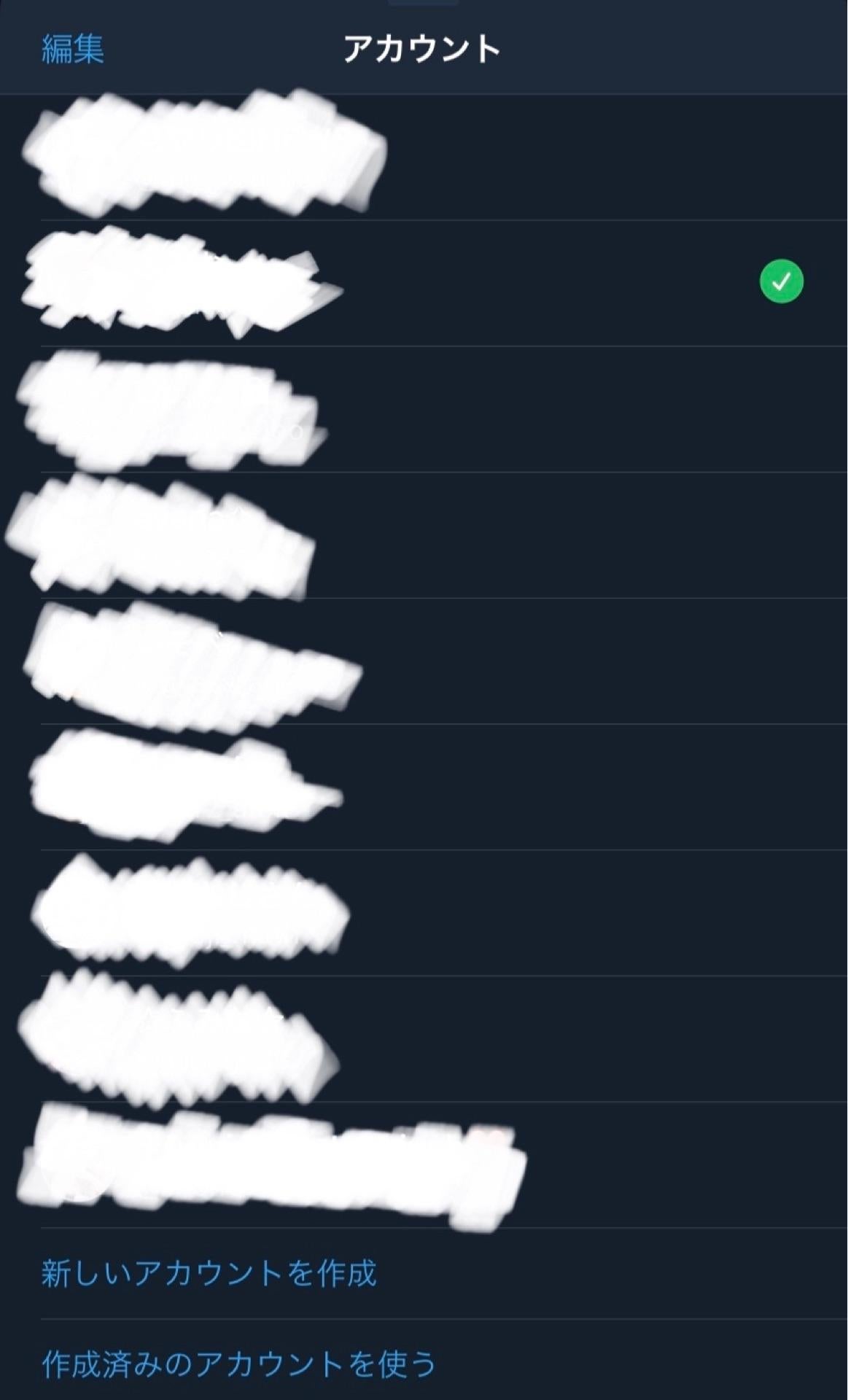
Task: Tap 編集 to edit the account list
Action: [73, 50]
